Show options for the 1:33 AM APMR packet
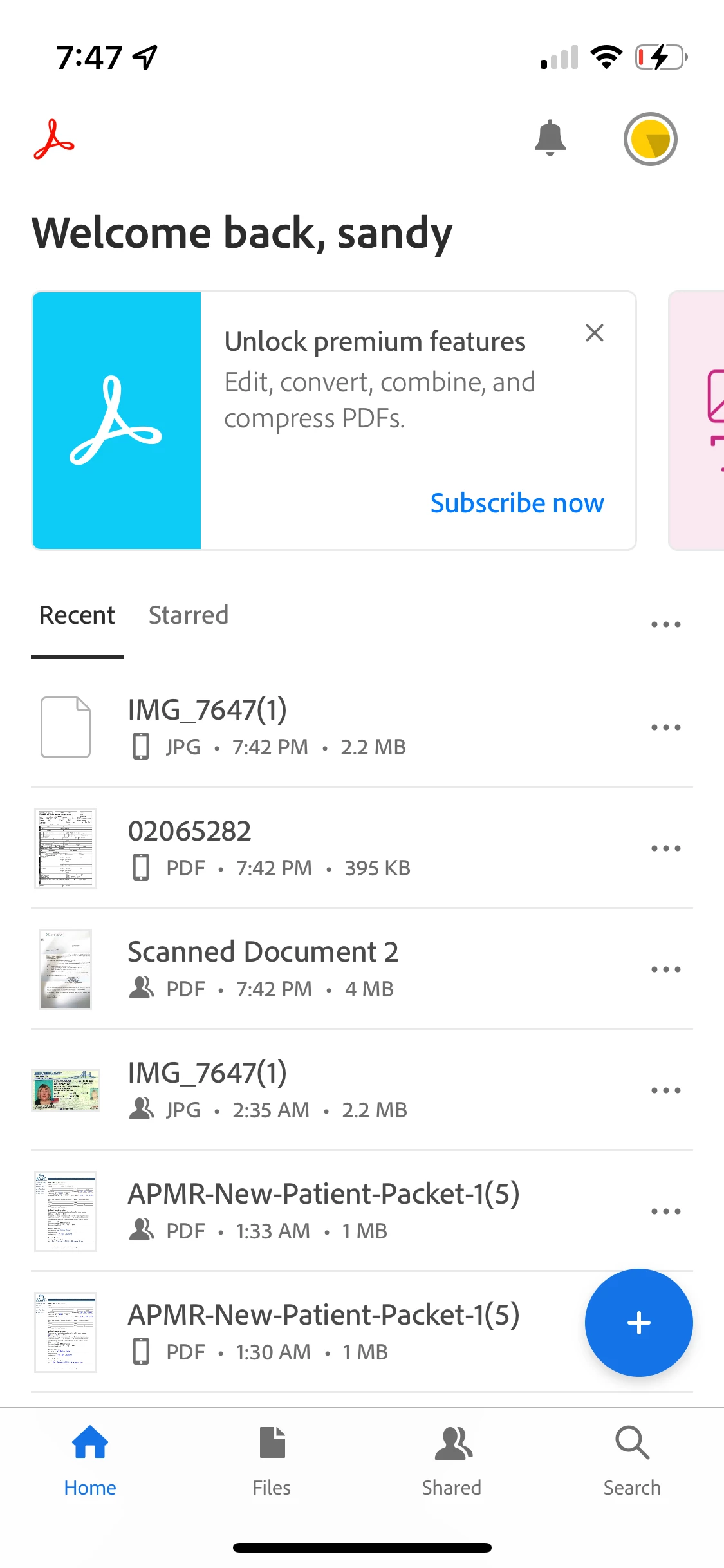 click(x=665, y=1211)
